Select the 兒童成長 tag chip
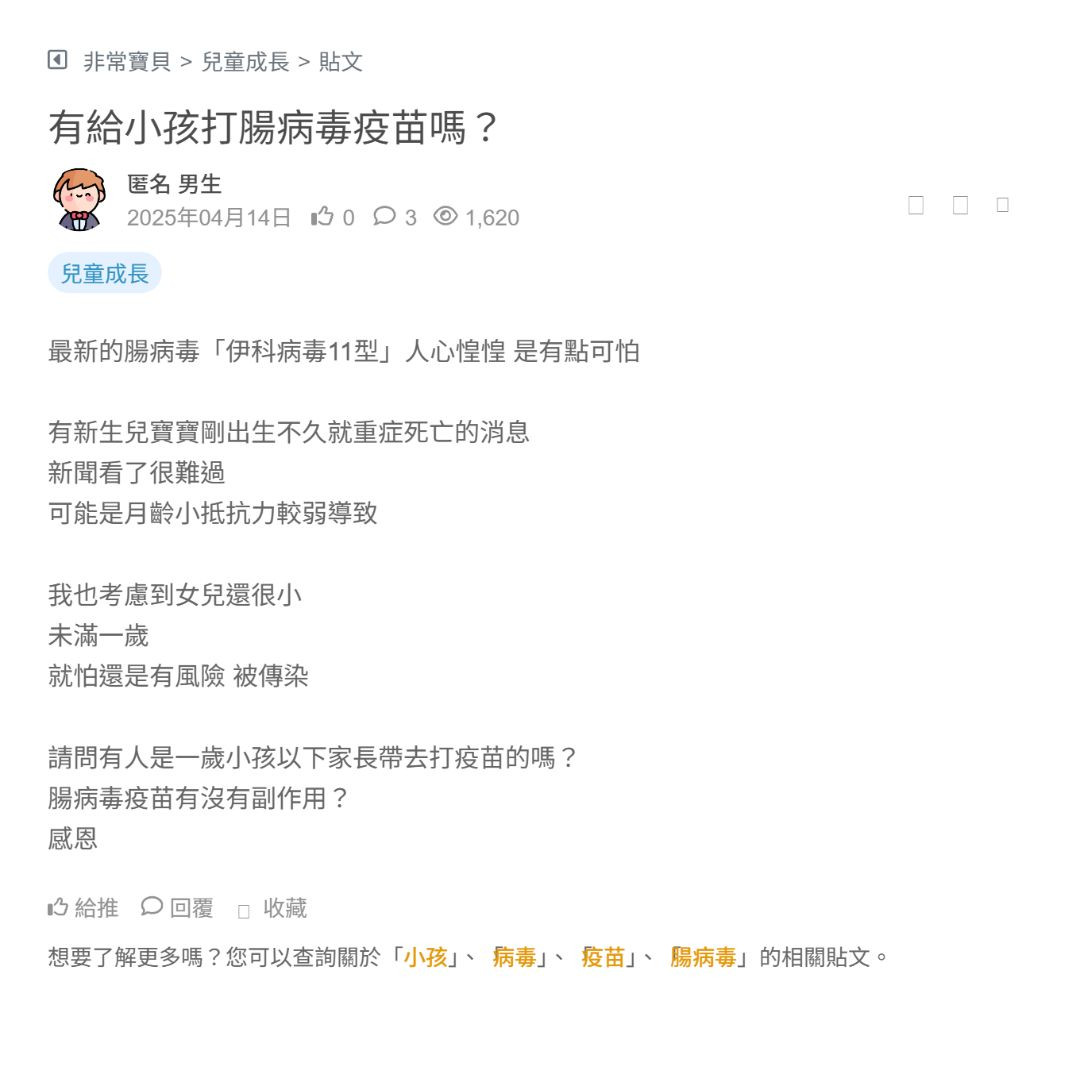The image size is (1080, 1080). (104, 273)
